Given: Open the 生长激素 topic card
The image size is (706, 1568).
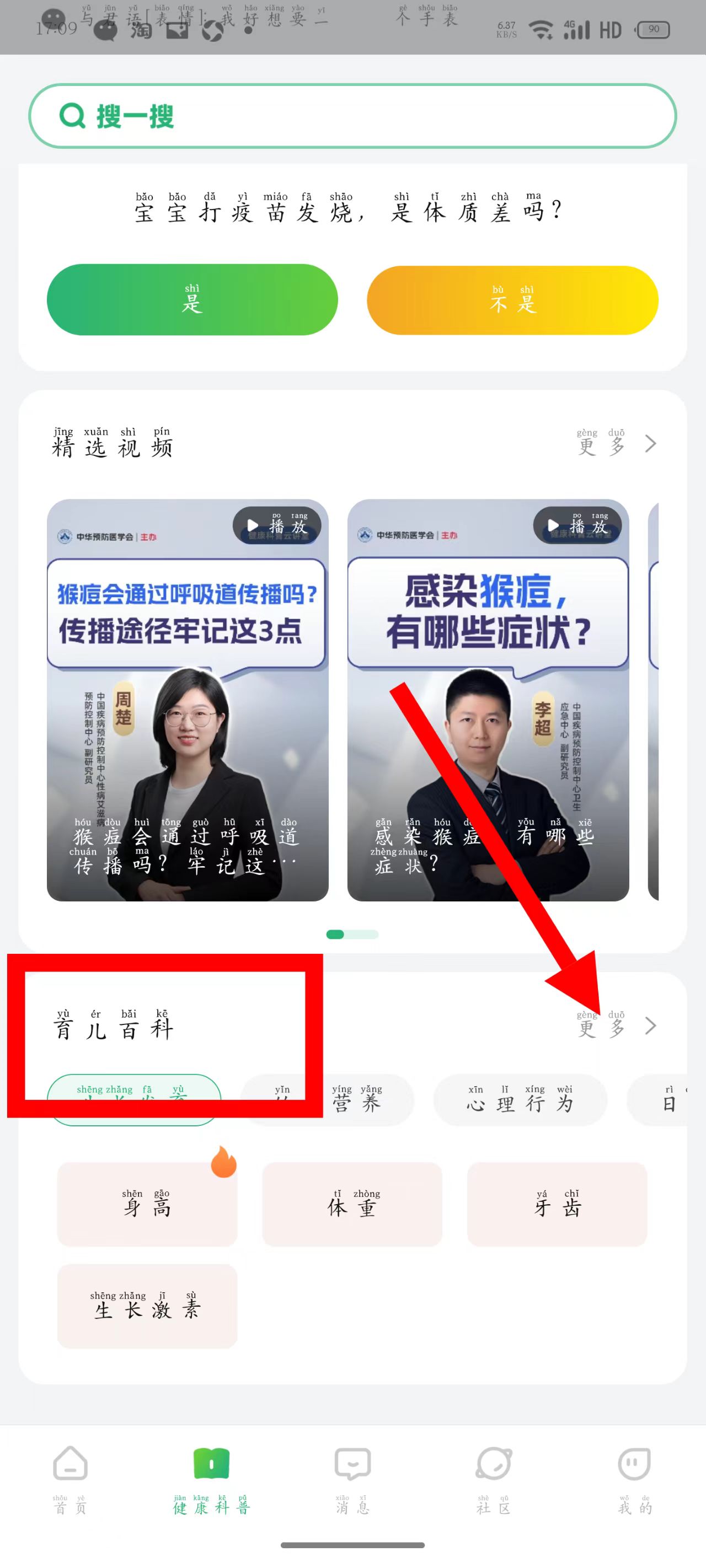Looking at the screenshot, I should [x=147, y=1305].
